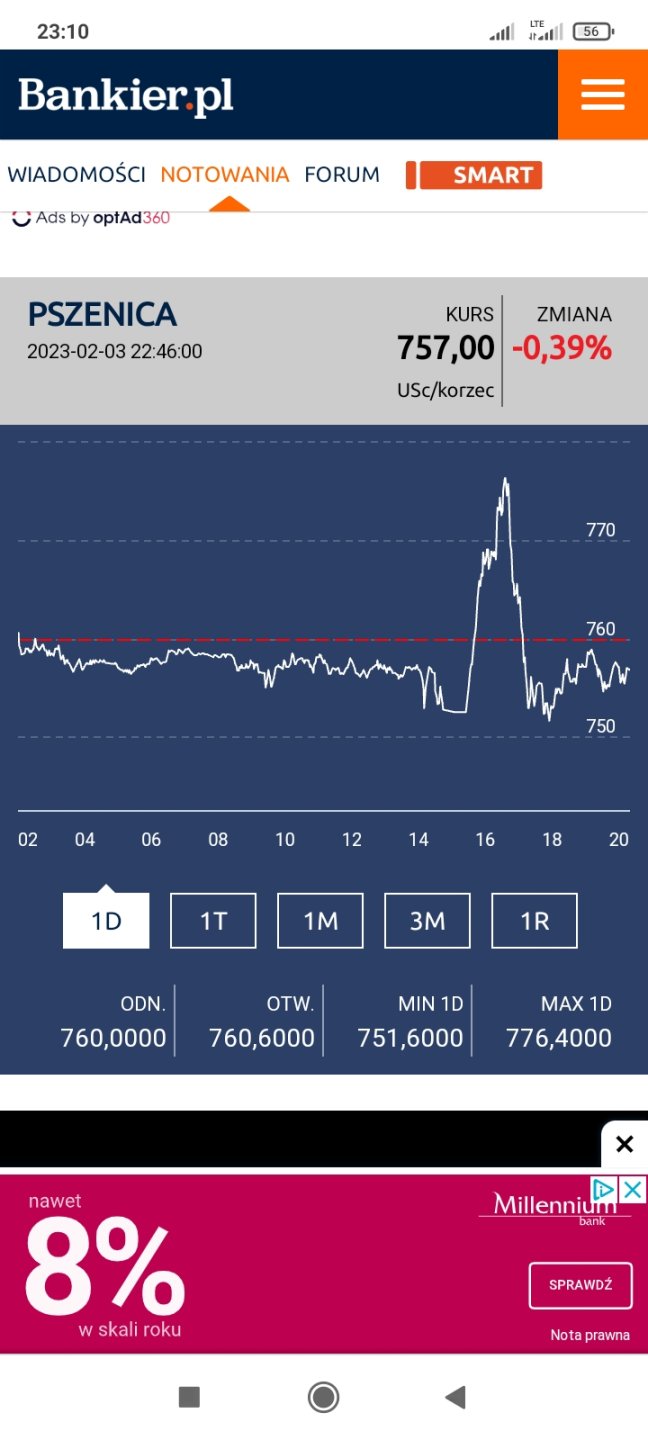Close the Millennium ad with X

tap(633, 1189)
